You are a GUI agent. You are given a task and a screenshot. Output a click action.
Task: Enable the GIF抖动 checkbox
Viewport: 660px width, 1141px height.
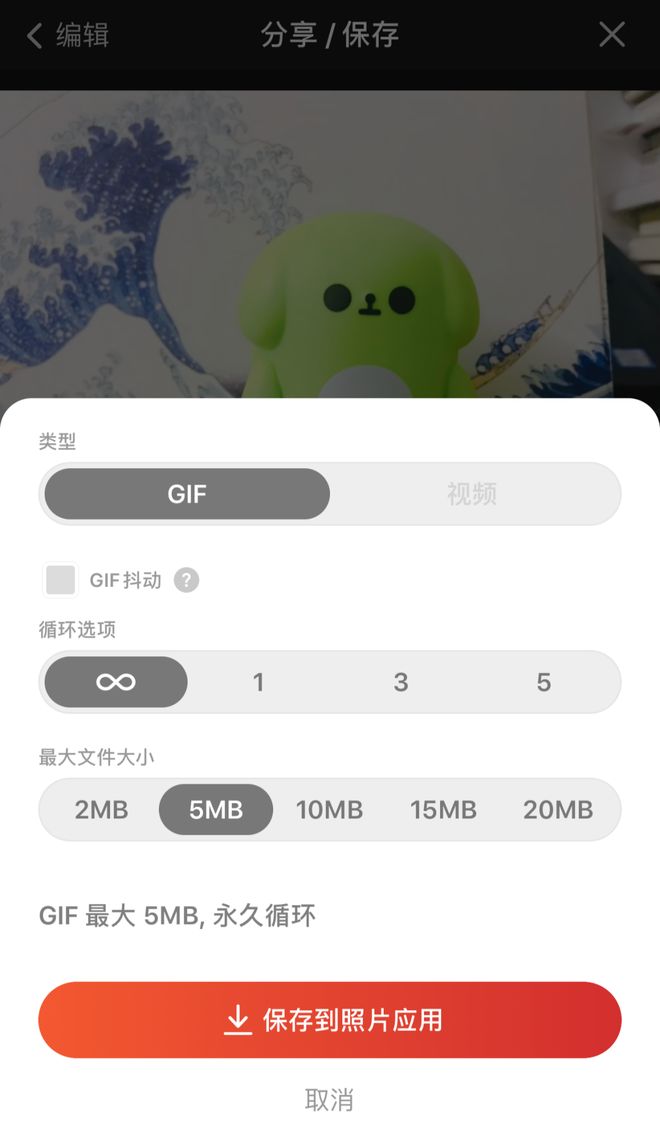click(61, 580)
